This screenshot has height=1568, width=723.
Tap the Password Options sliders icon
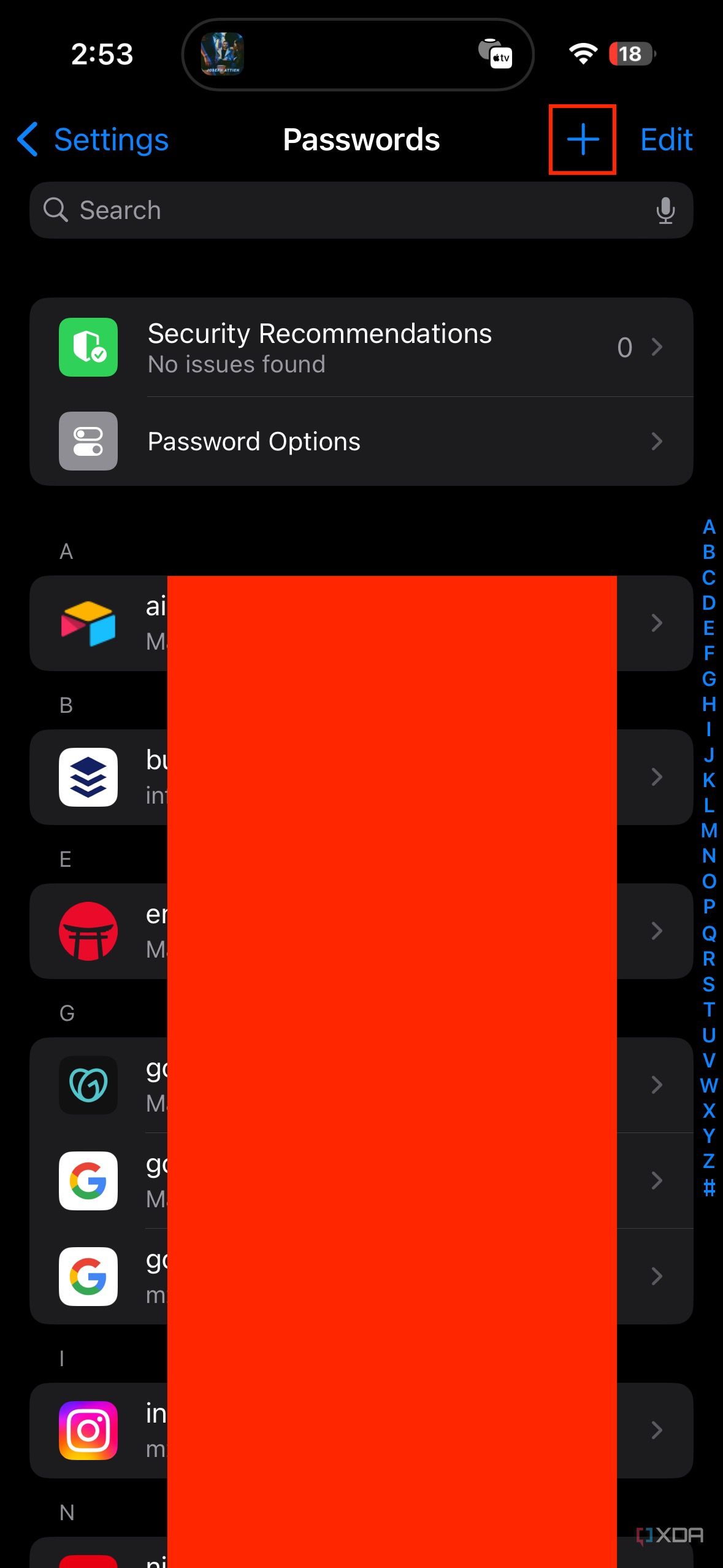(x=88, y=442)
